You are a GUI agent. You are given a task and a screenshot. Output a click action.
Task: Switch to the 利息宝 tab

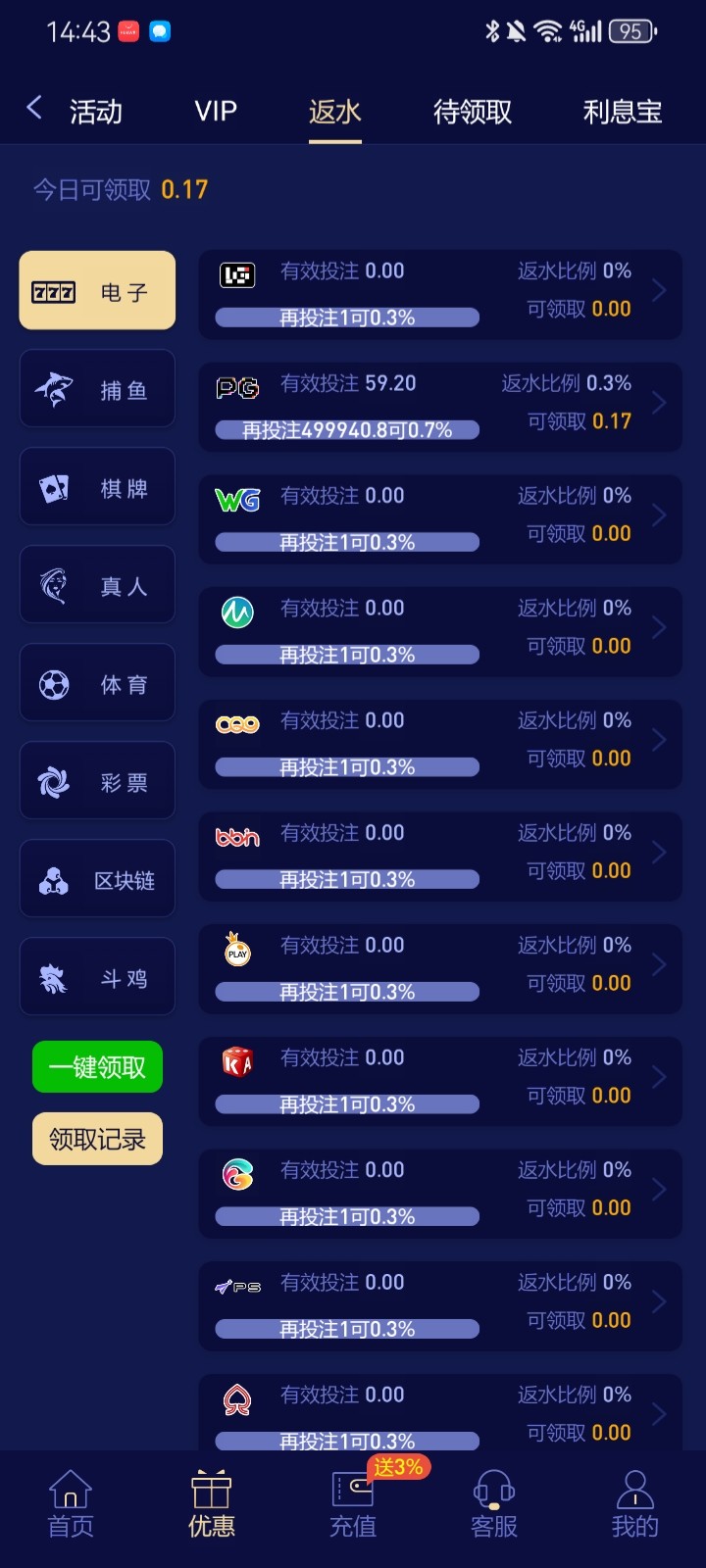(x=623, y=112)
